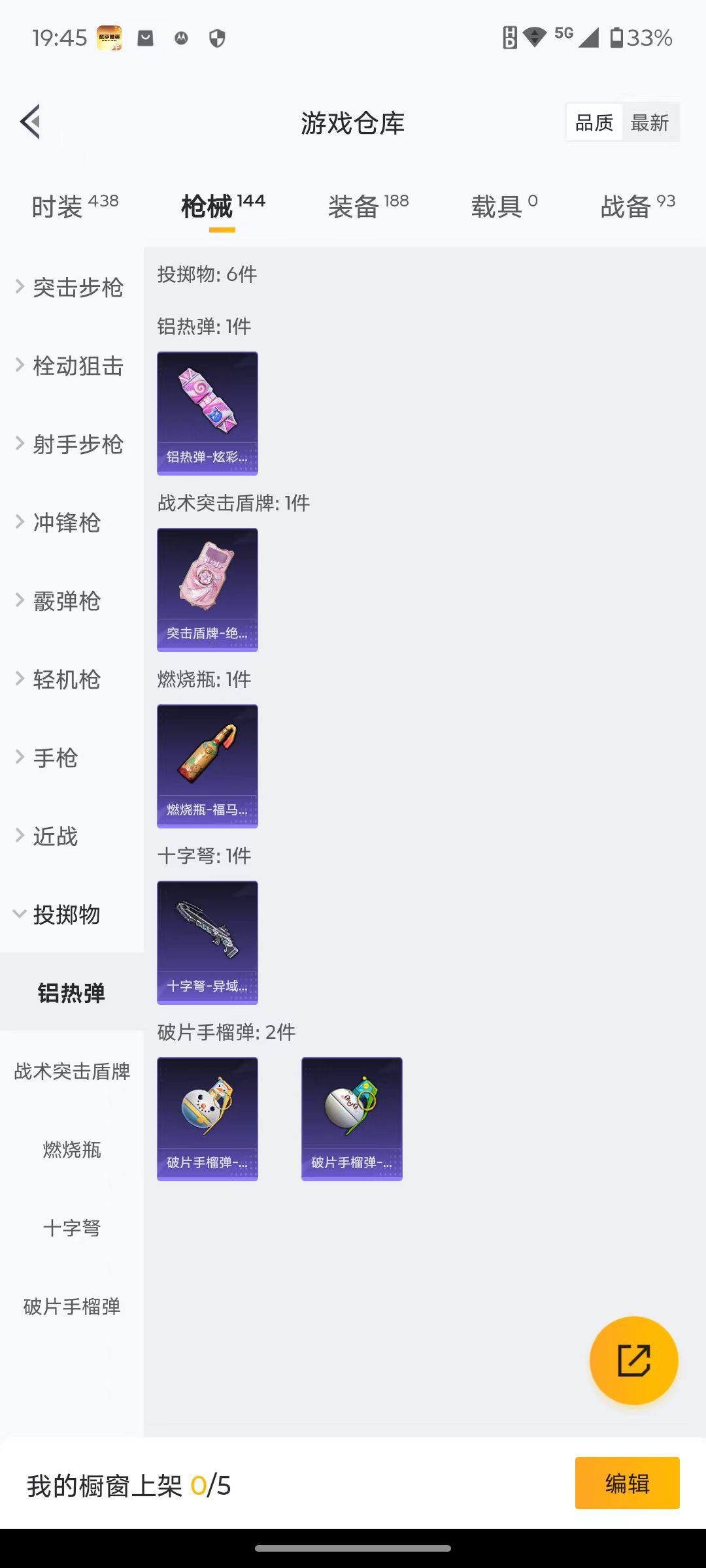This screenshot has height=1568, width=706.
Task: Expand the 霰弹枪 category
Action: (65, 601)
